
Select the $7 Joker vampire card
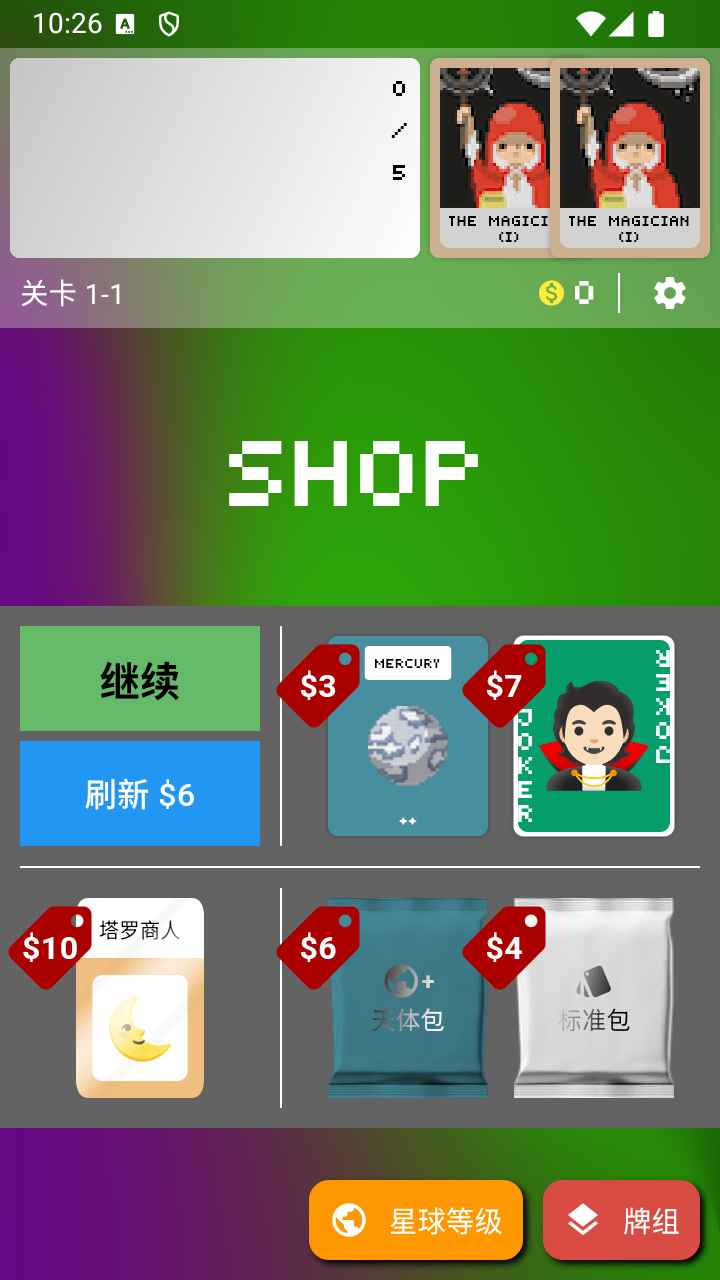[594, 736]
